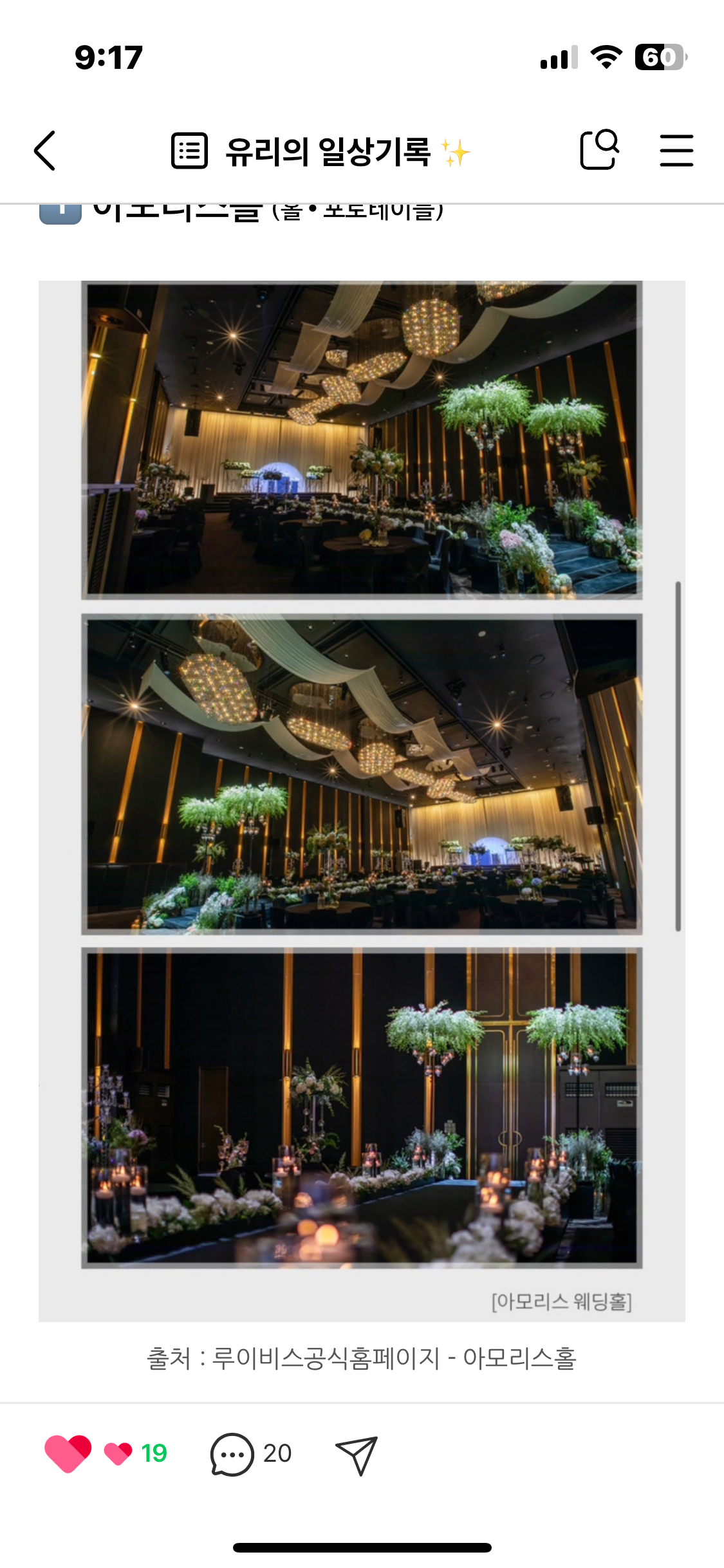Open the blog title 우리의 일상기록

click(327, 152)
